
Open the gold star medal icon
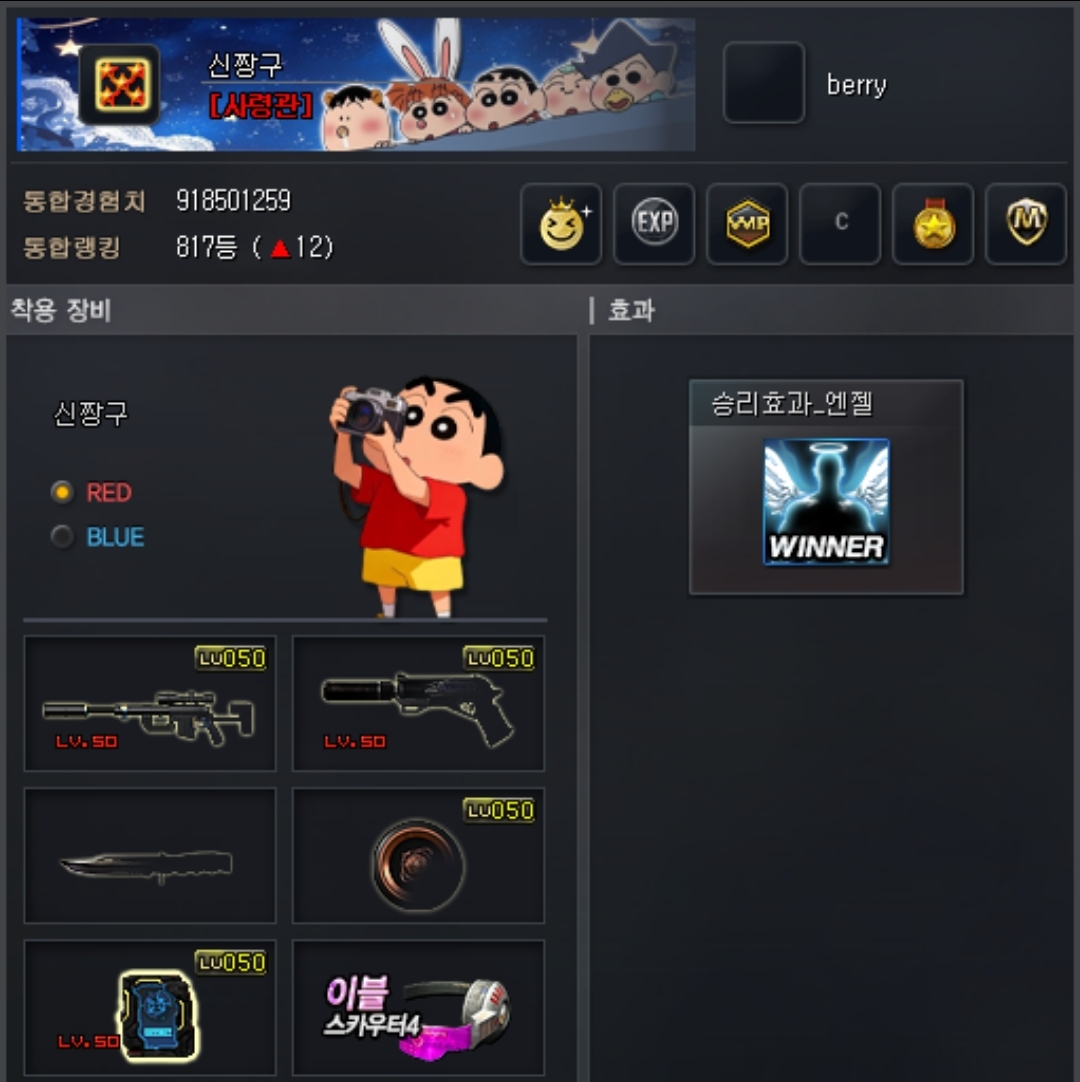click(933, 224)
